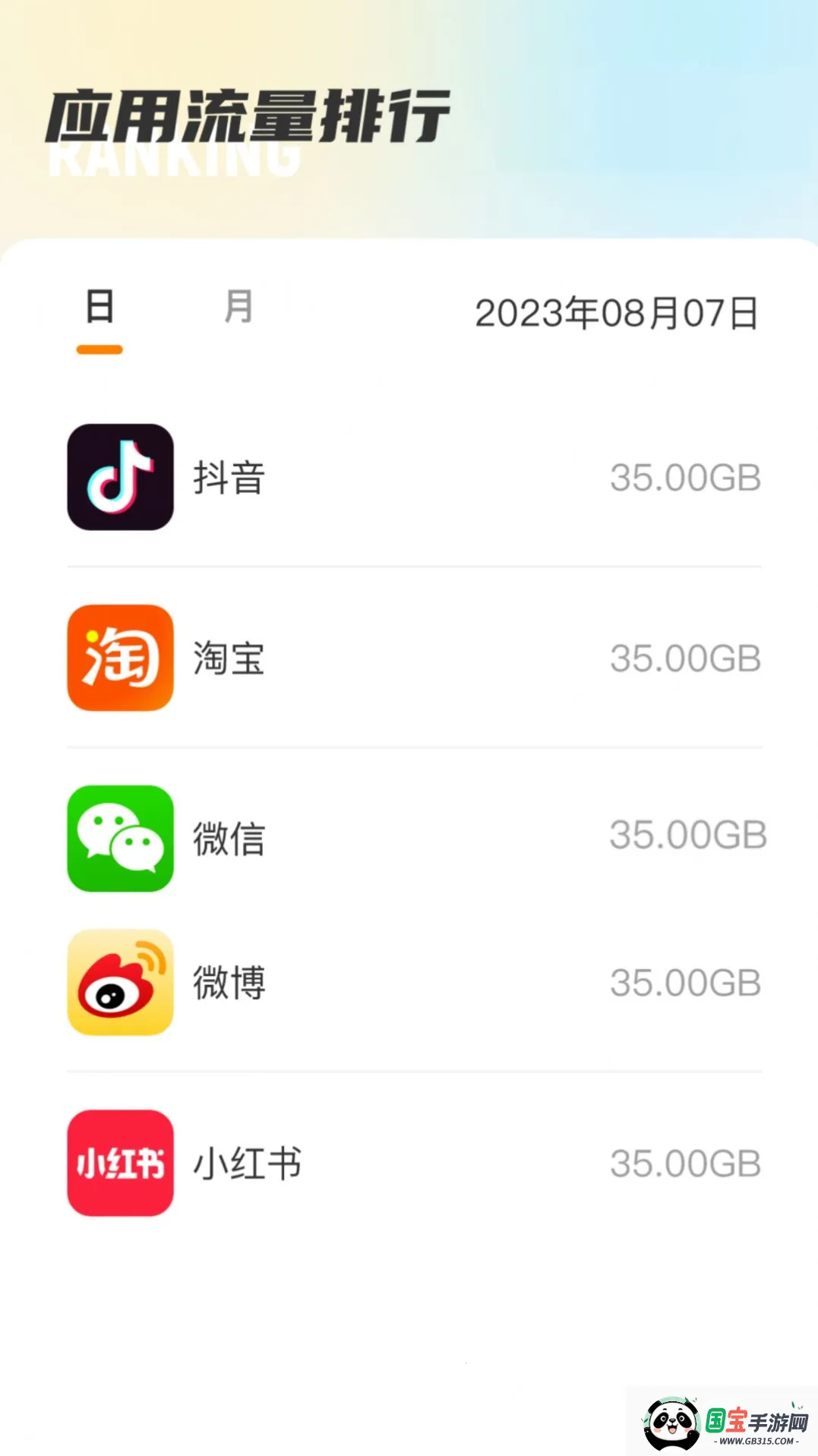Click the 淘宝 row label text
Image resolution: width=818 pixels, height=1456 pixels.
pyautogui.click(x=227, y=659)
